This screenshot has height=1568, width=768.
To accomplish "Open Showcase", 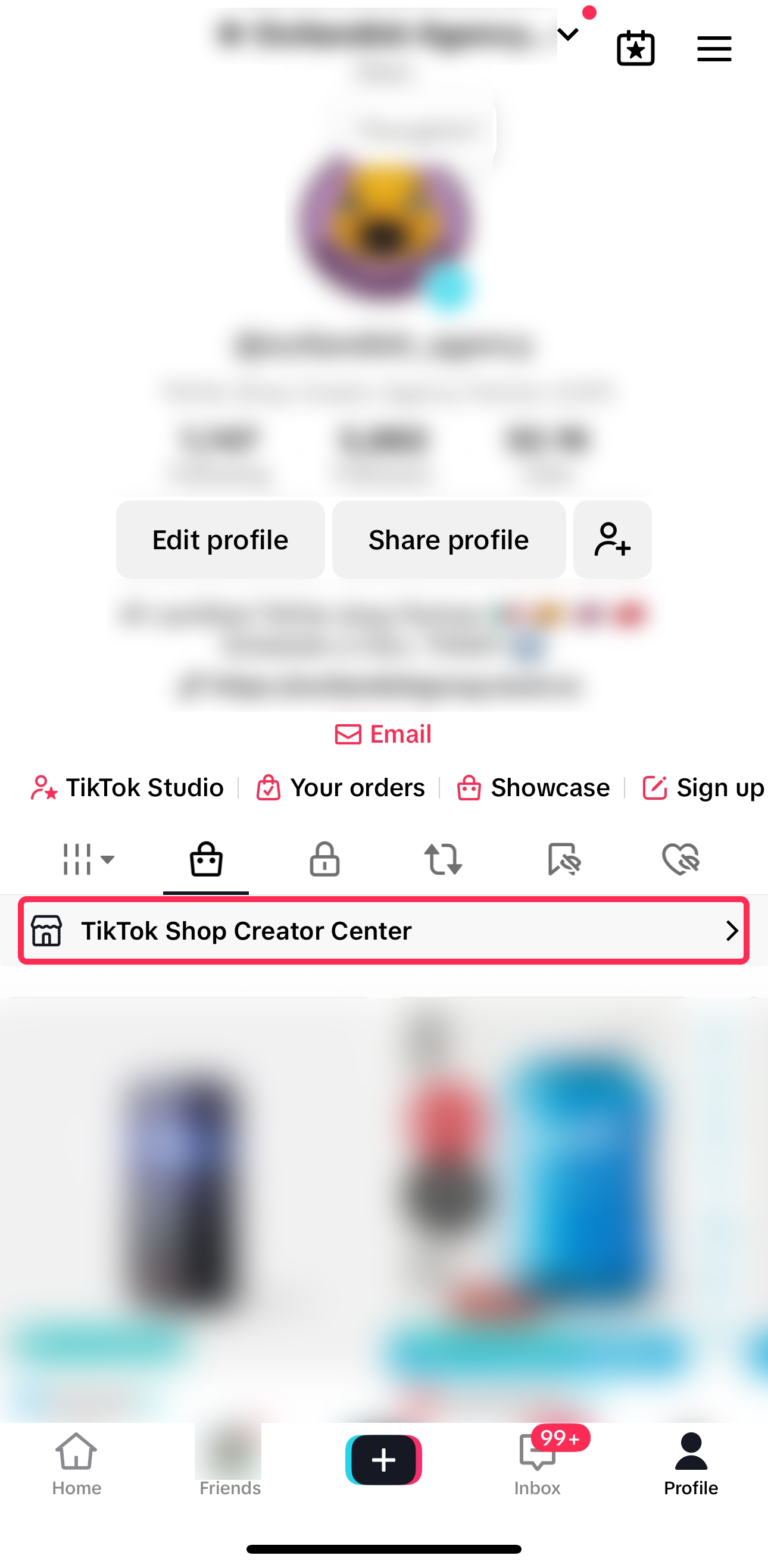I will 533,788.
